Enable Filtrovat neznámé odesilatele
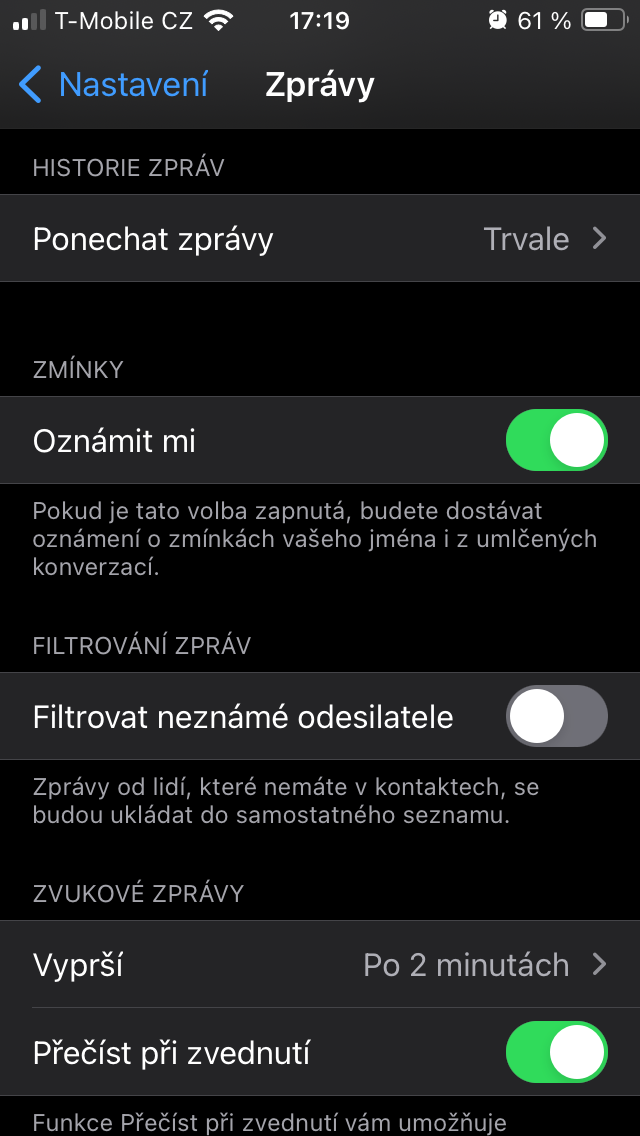The height and width of the screenshot is (1136, 640). [556, 716]
